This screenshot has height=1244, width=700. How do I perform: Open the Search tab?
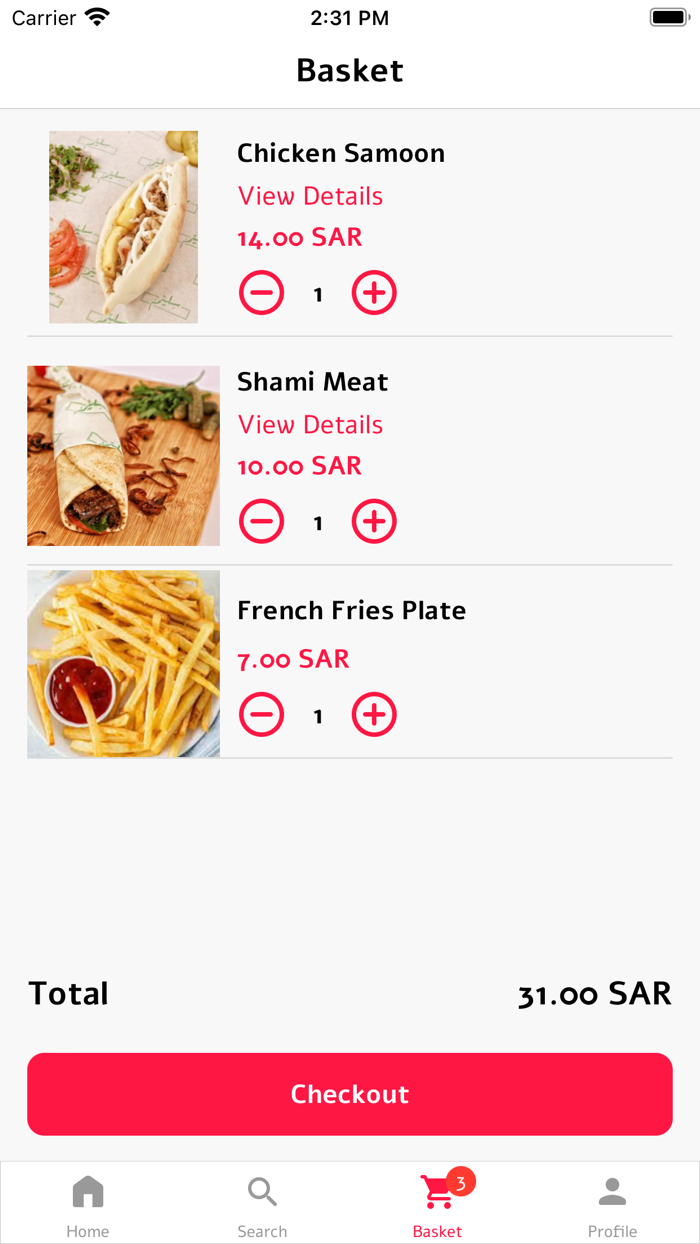click(262, 1204)
